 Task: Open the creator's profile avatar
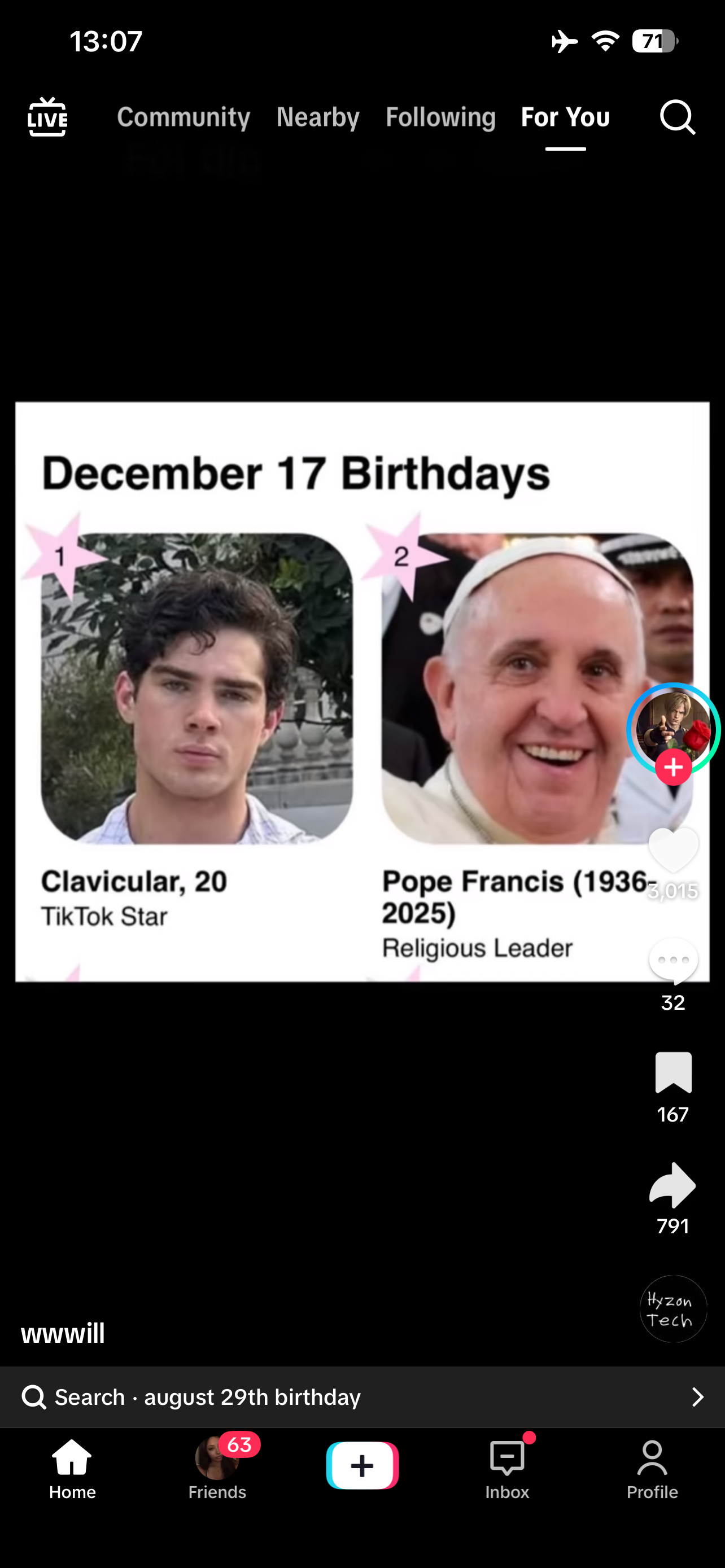[x=673, y=729]
